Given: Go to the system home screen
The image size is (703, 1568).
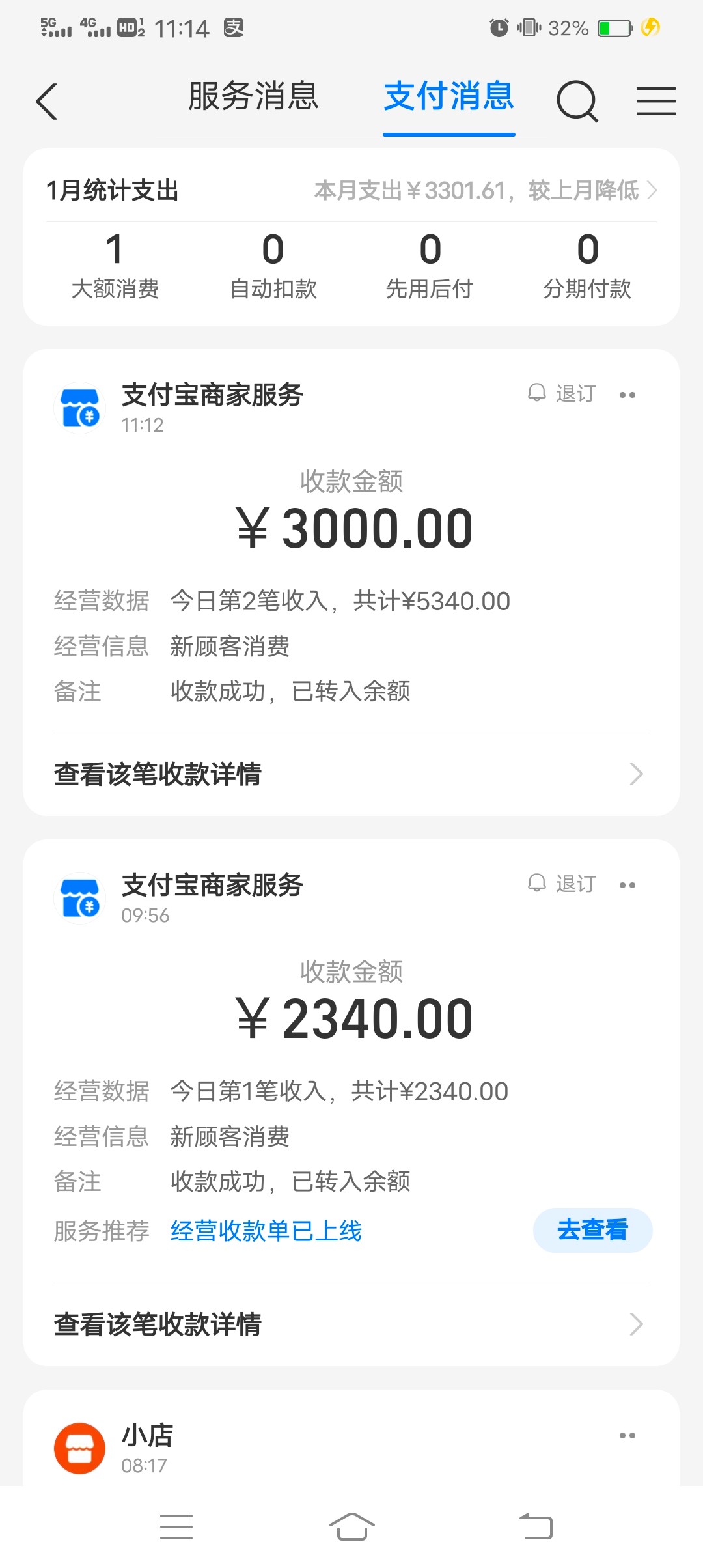Looking at the screenshot, I should click(351, 1526).
